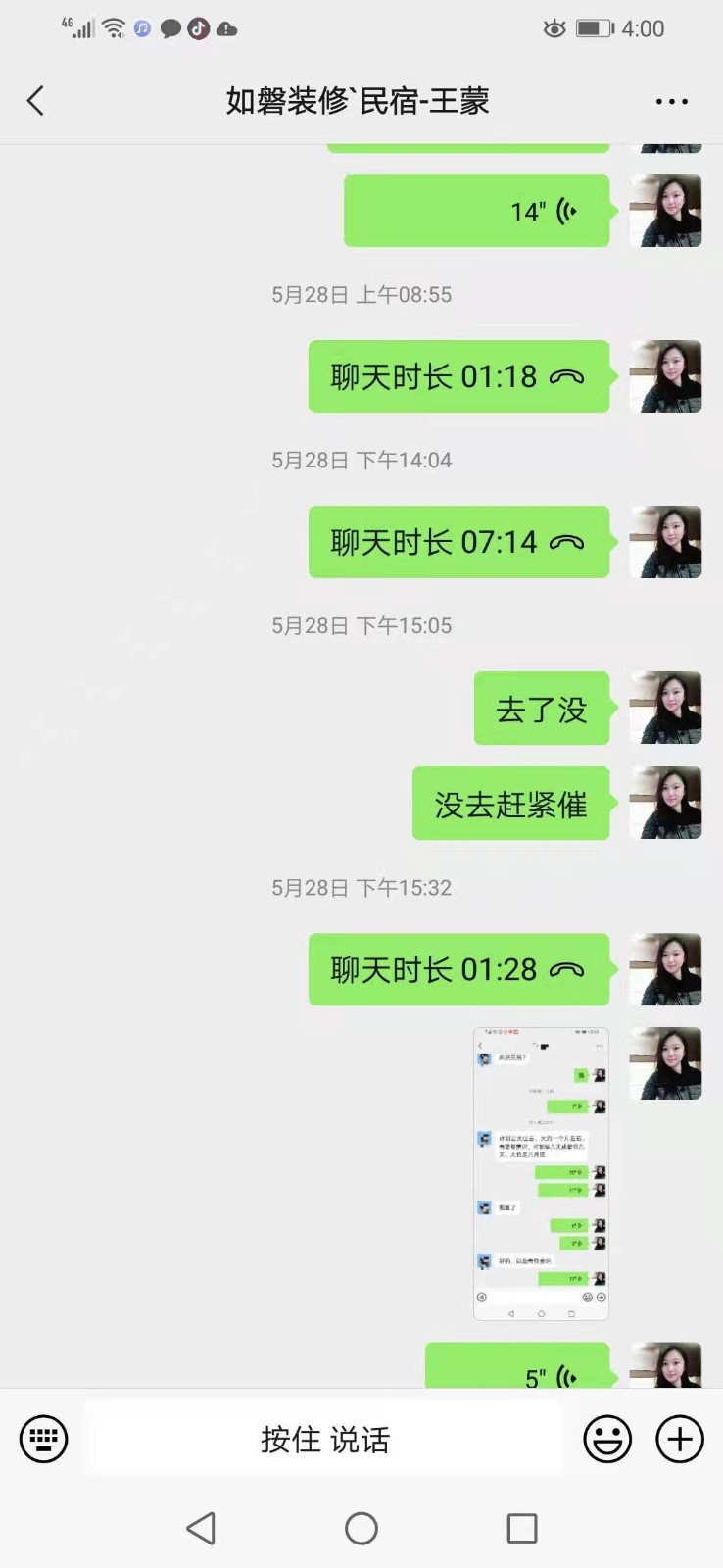723x1568 pixels.
Task: Open the chat's three-dot menu
Action: tap(671, 101)
